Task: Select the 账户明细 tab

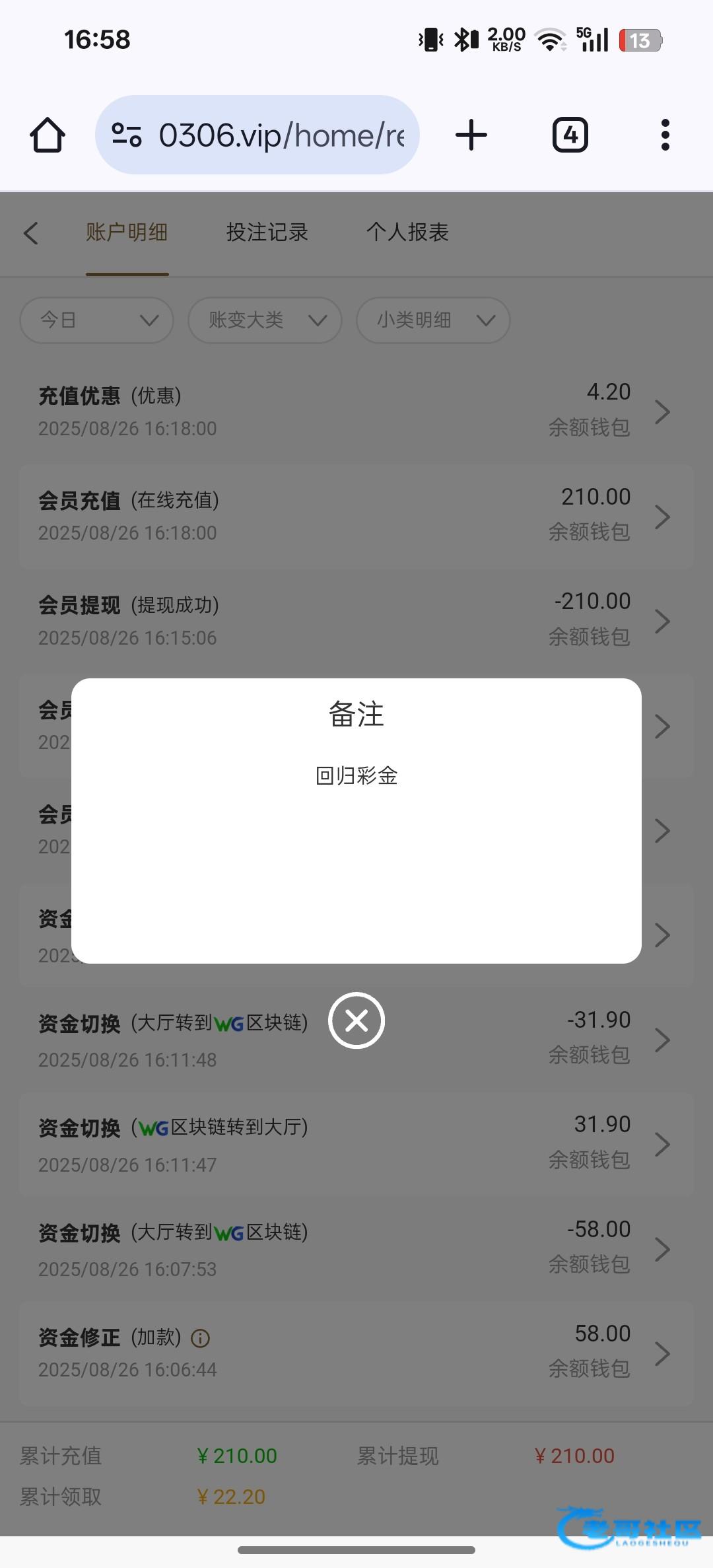Action: tap(127, 232)
